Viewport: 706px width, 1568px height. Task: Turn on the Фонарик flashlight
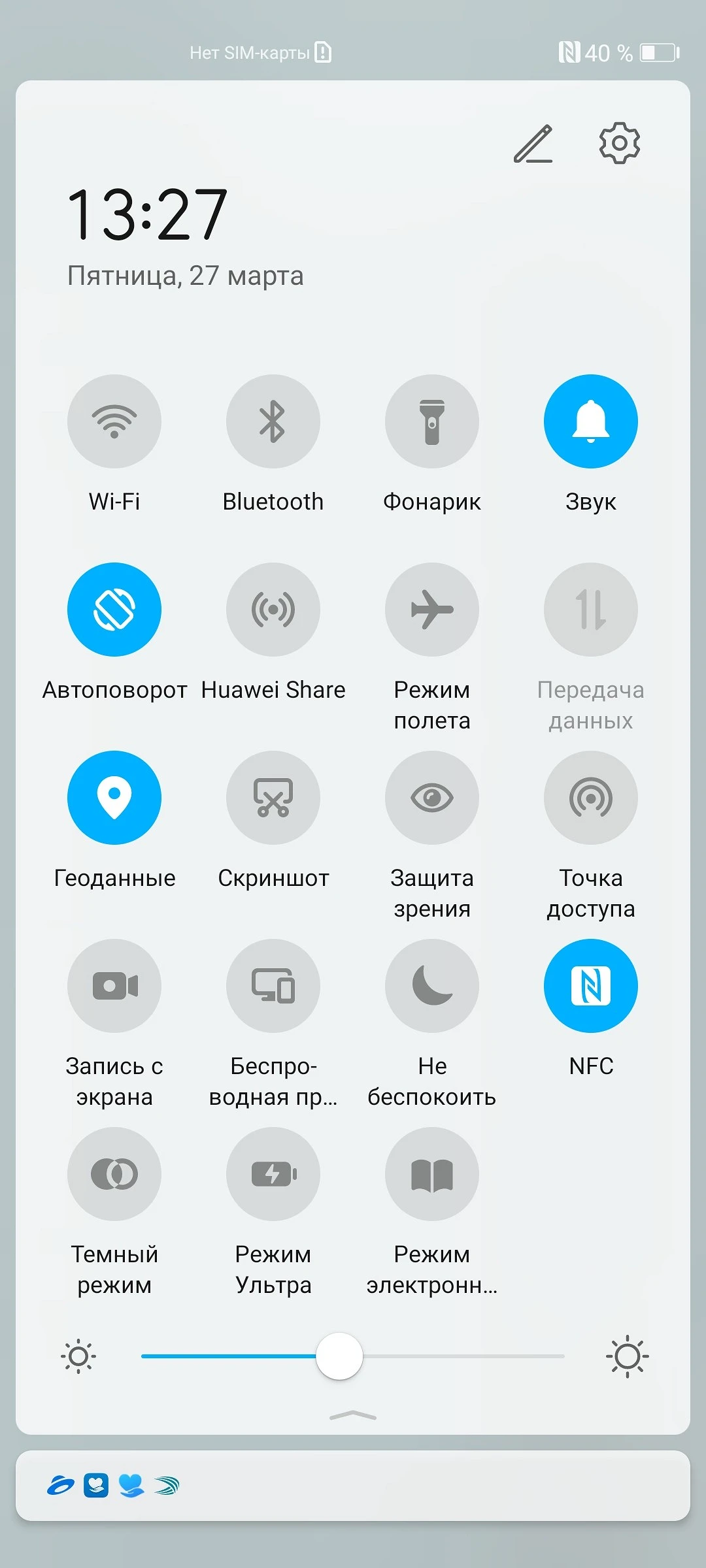click(x=432, y=421)
